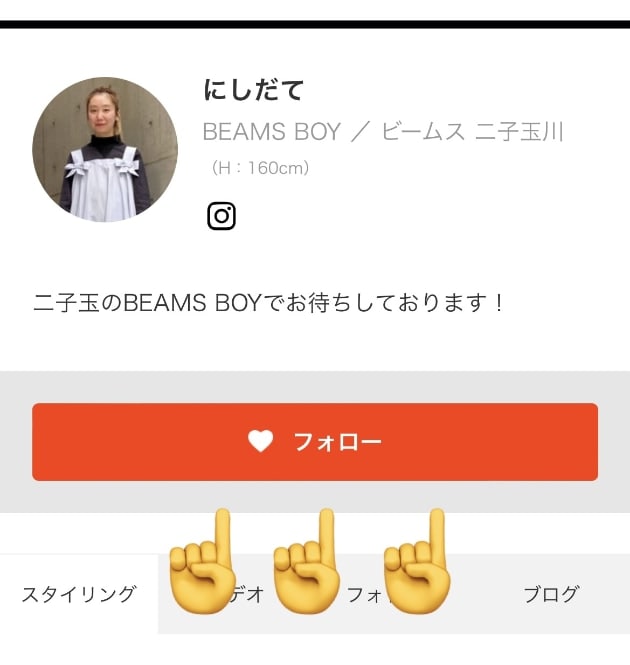The height and width of the screenshot is (665, 630).
Task: Tap the orange フォロー button
Action: tap(315, 442)
